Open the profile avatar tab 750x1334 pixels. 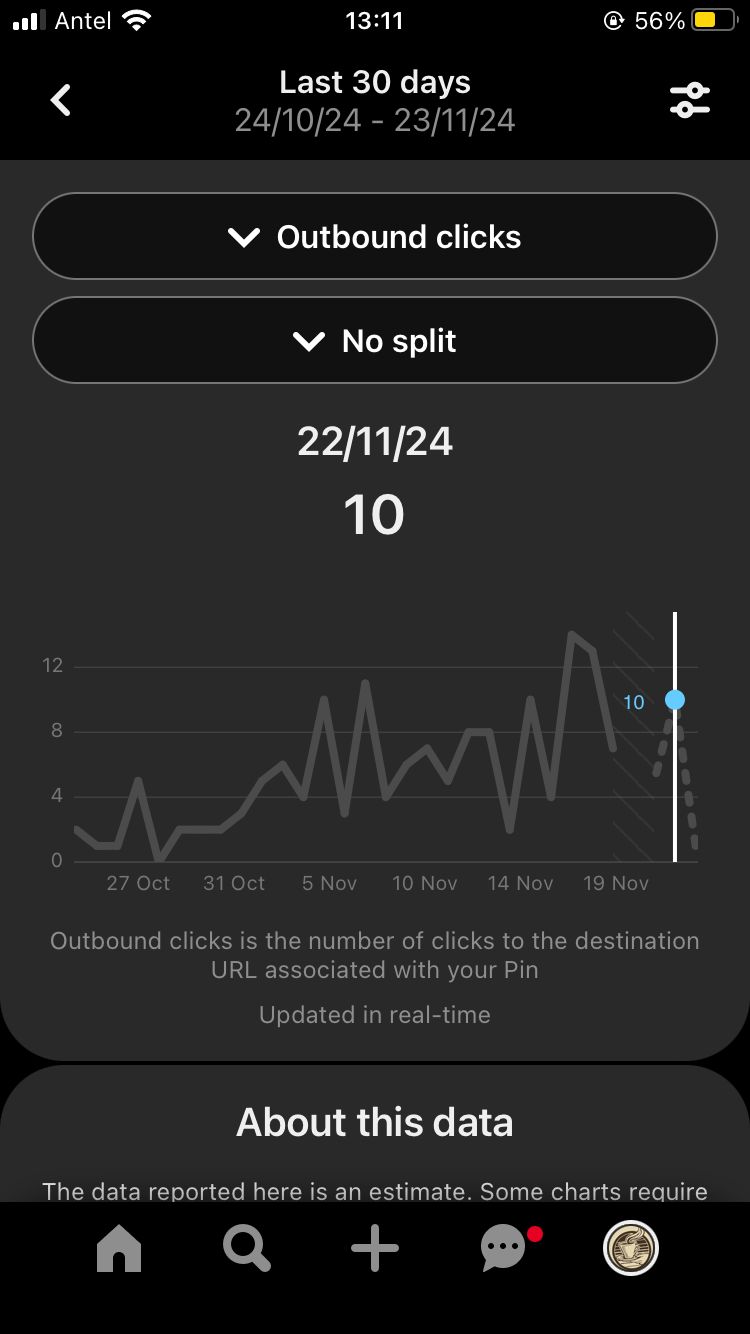click(x=631, y=1248)
